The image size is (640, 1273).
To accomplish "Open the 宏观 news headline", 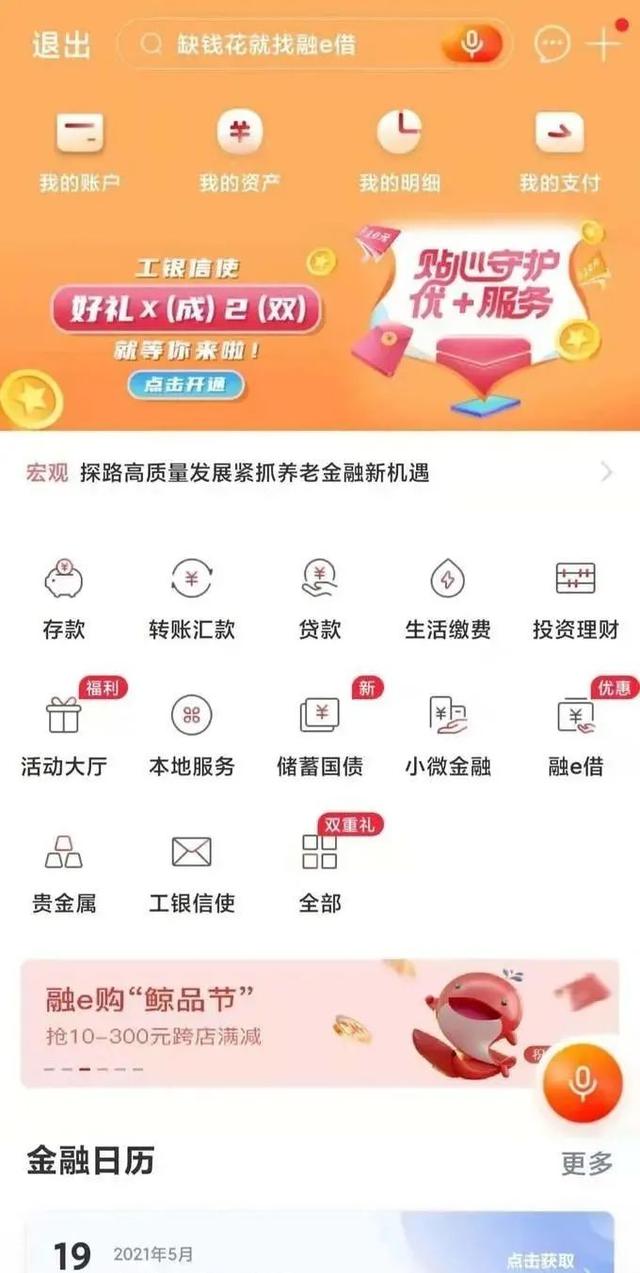I will pos(320,473).
